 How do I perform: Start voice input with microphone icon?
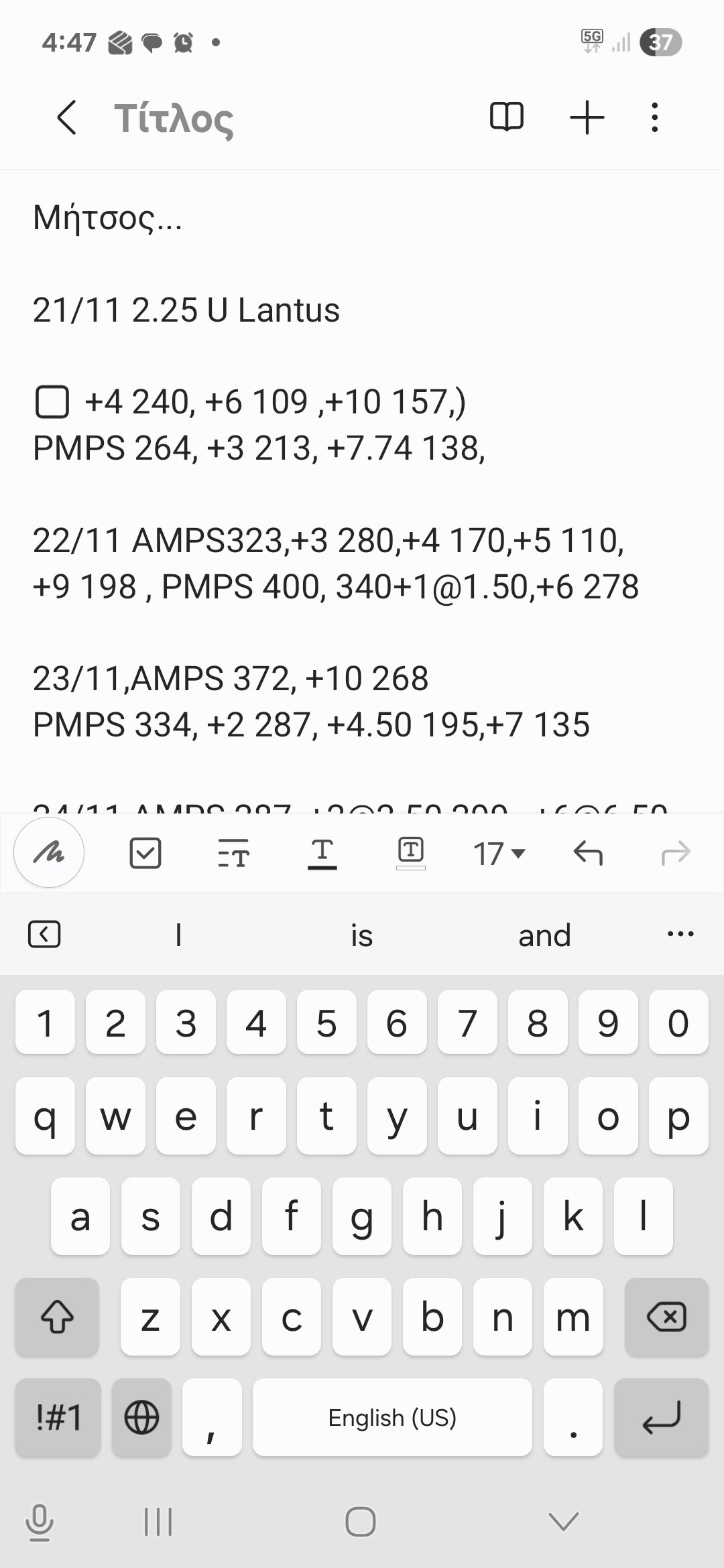[39, 1522]
